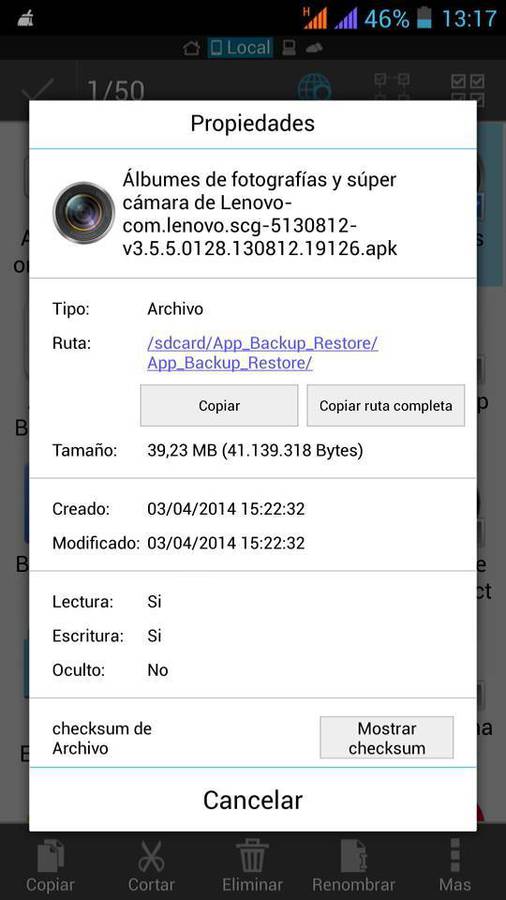Image resolution: width=506 pixels, height=900 pixels.
Task: Show the file checksum with Mostrar checksum
Action: click(x=387, y=738)
